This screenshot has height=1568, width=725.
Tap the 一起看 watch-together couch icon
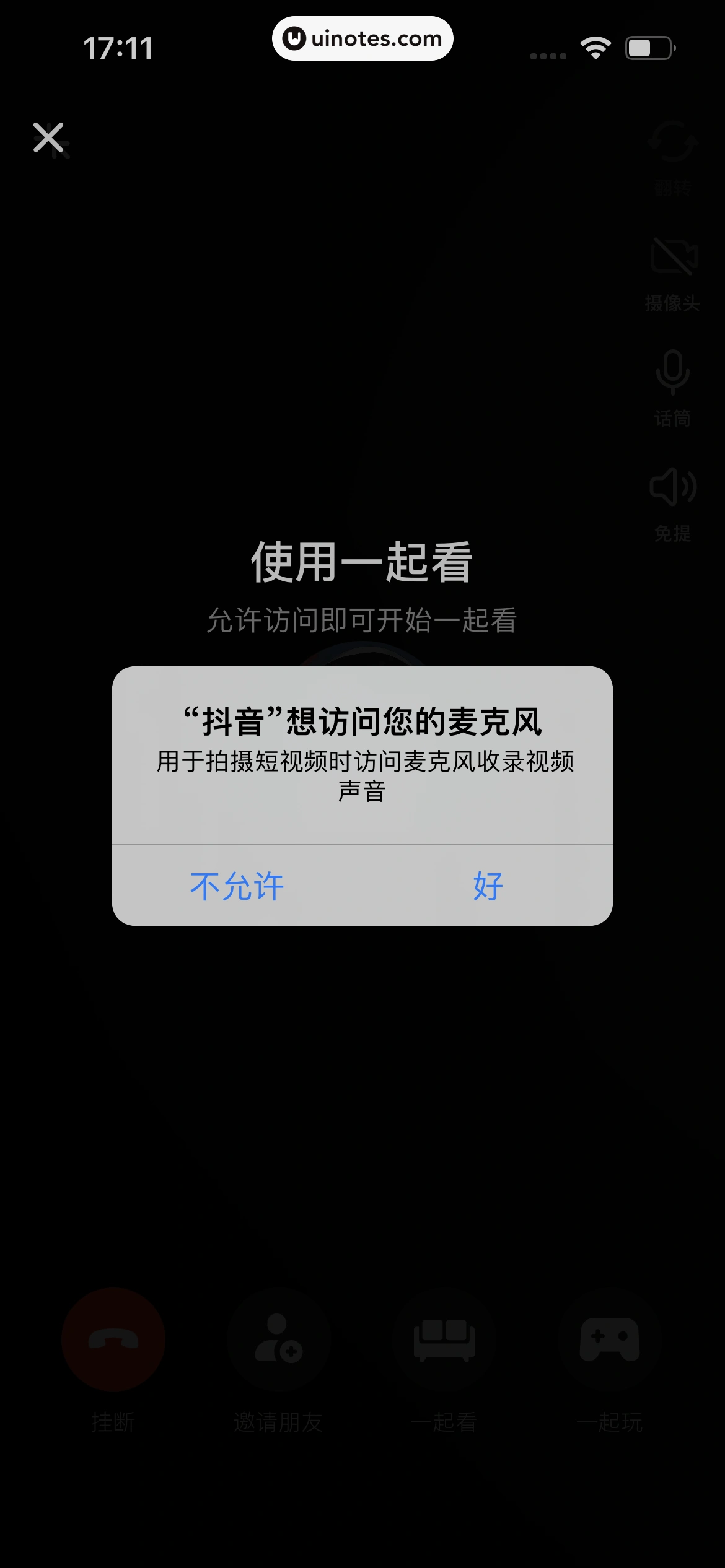click(x=445, y=1341)
